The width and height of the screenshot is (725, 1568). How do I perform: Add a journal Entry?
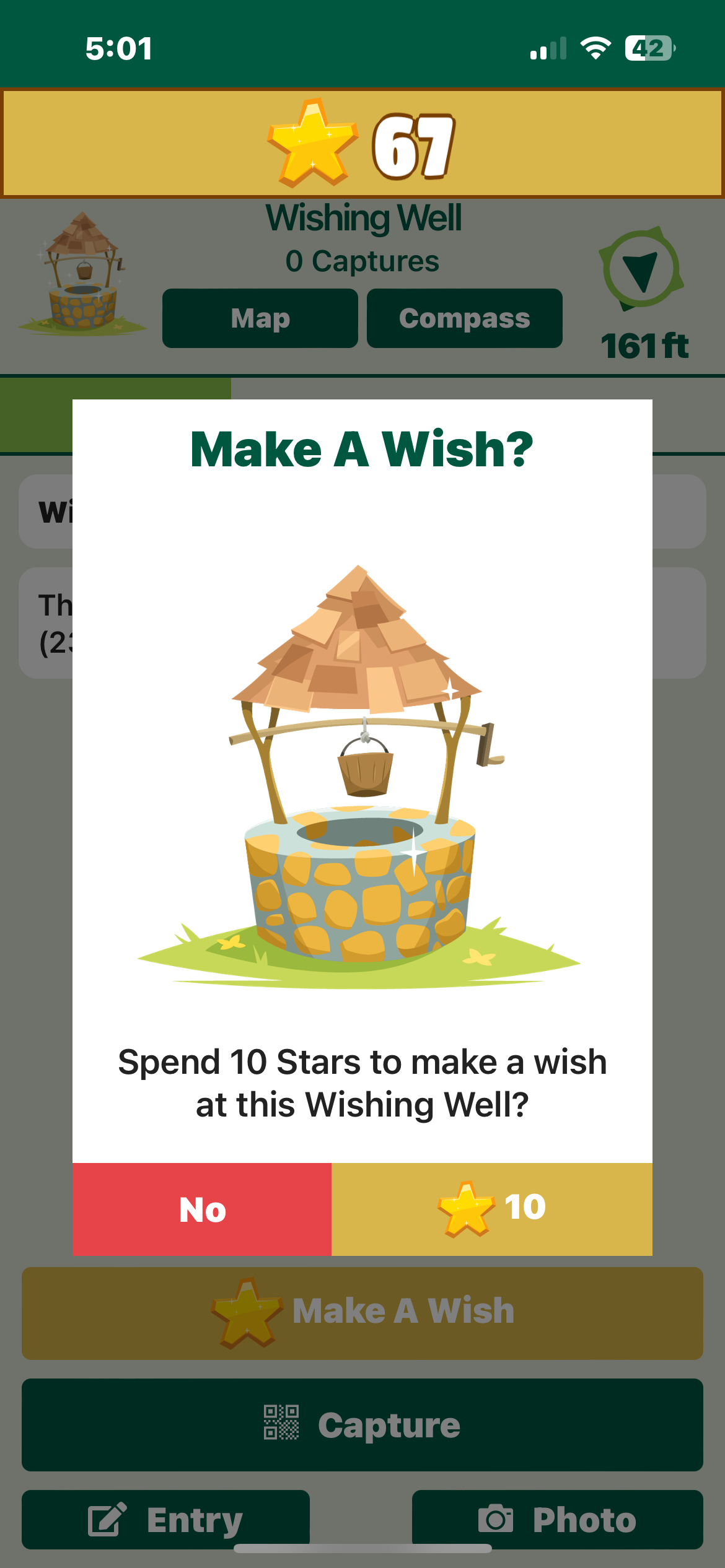tap(165, 1518)
